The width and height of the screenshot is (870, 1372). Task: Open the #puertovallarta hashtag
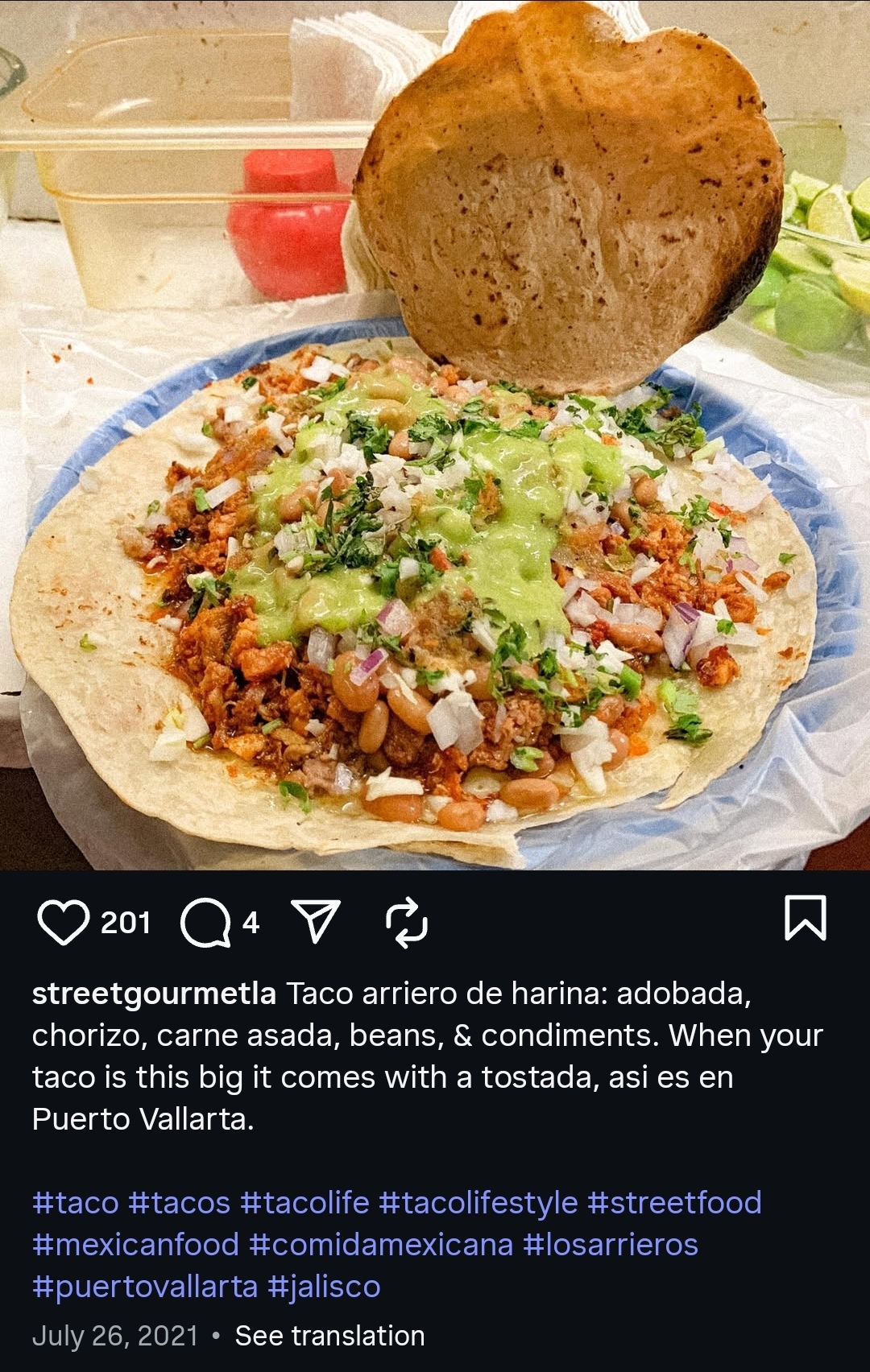tap(145, 1287)
